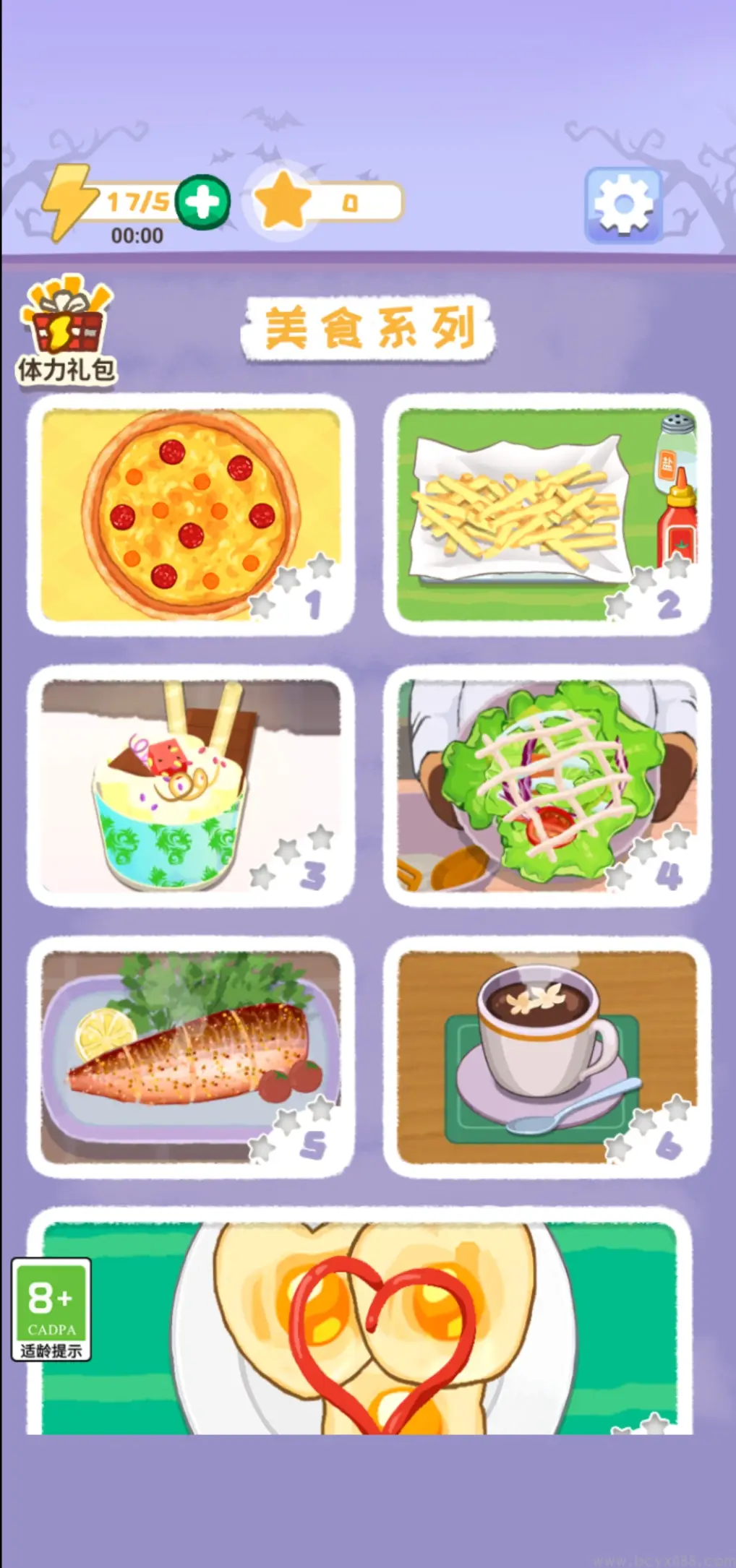Viewport: 736px width, 1568px height.
Task: Start level 3 ice cream cup
Action: (191, 785)
